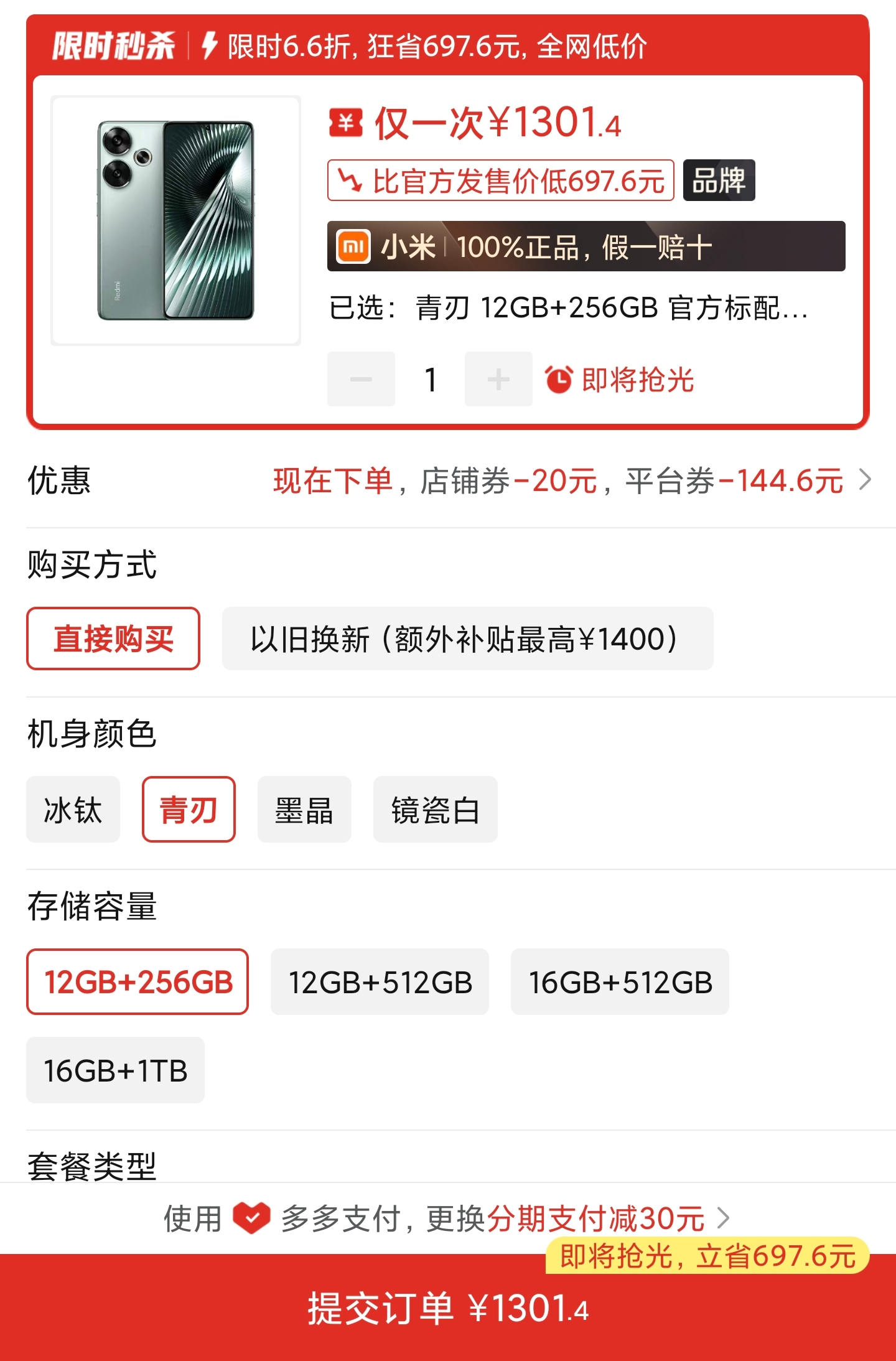This screenshot has height=1361, width=896.
Task: Pick the 冰钛 body color
Action: pyautogui.click(x=73, y=810)
